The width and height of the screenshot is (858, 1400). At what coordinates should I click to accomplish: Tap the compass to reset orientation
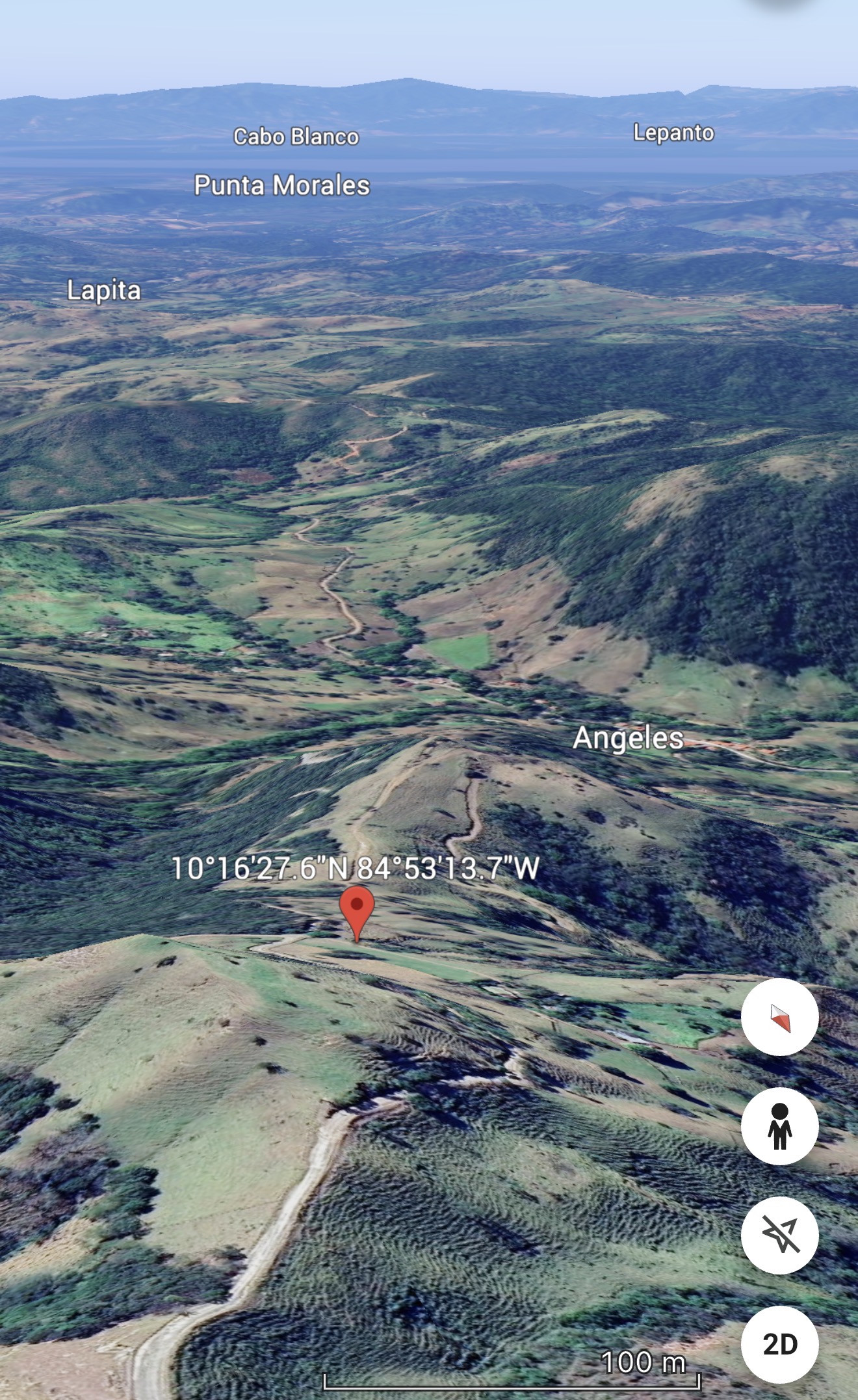779,1017
